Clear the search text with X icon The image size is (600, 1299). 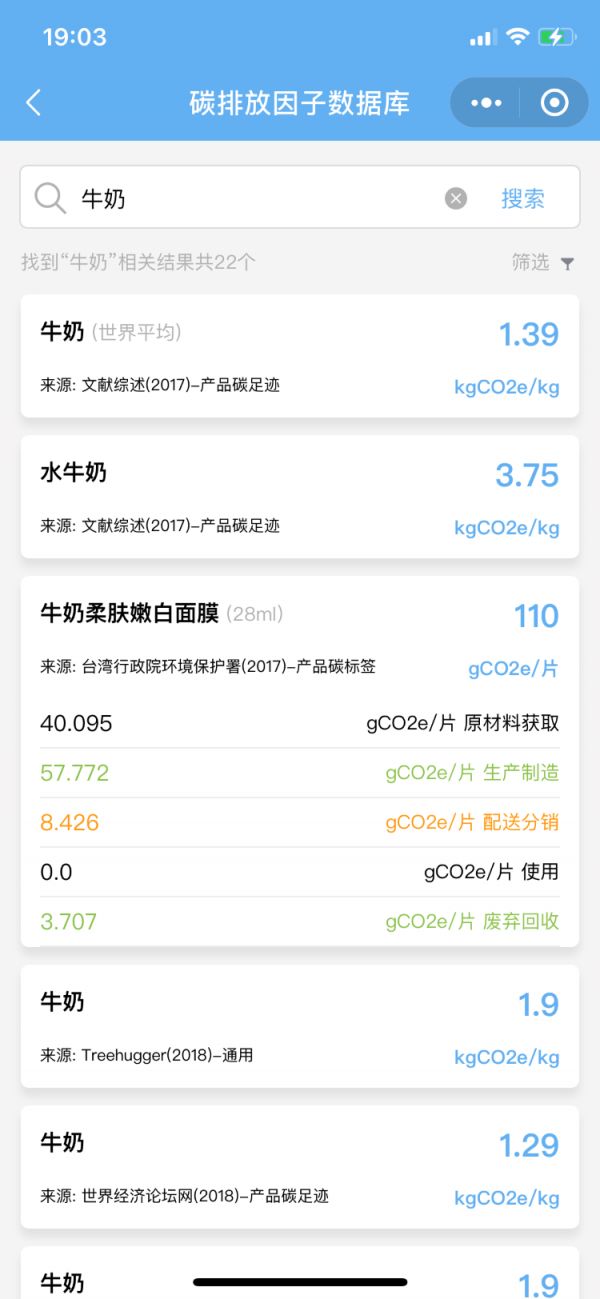[456, 198]
